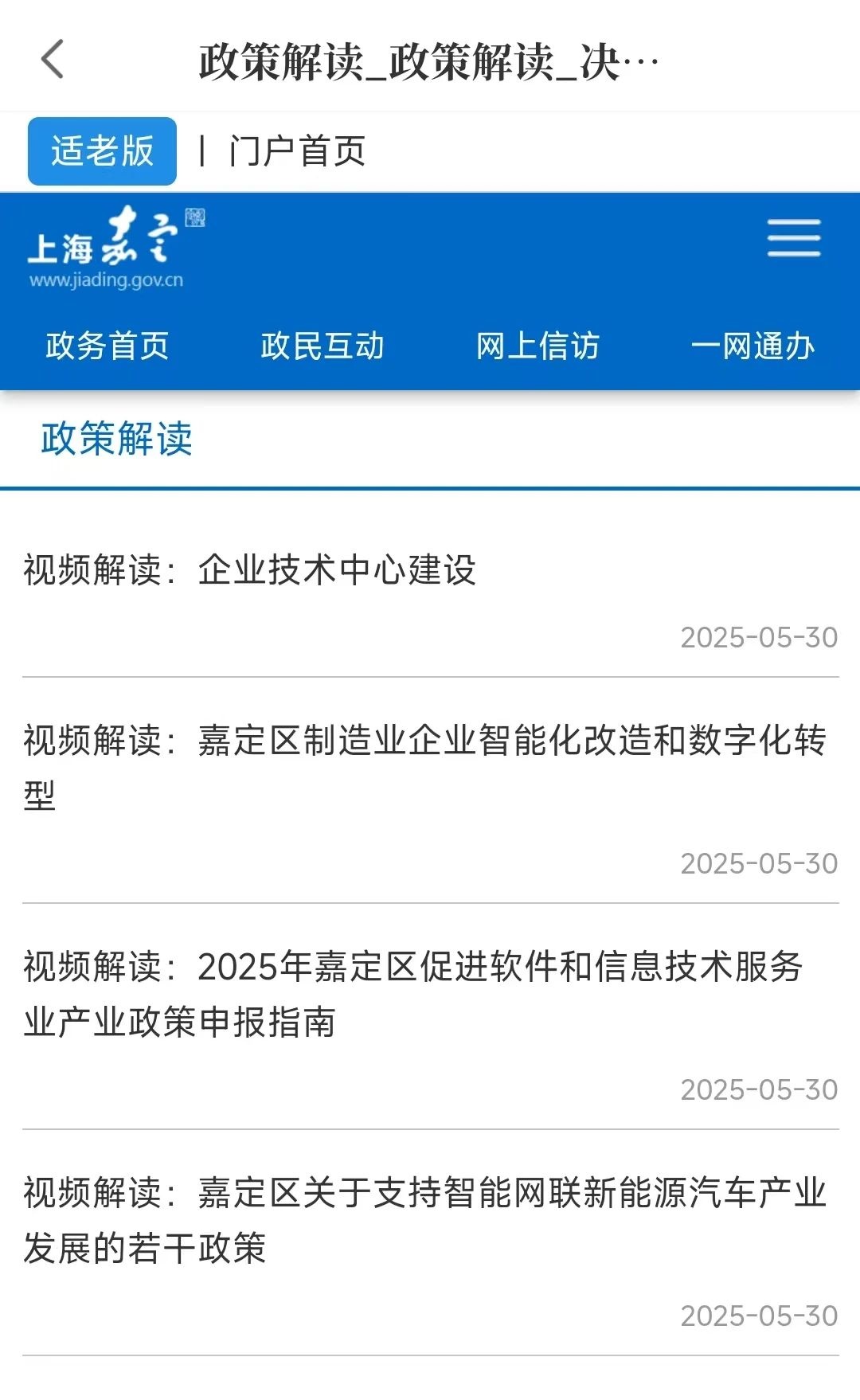Select the 政民互动 navigation item

point(322,346)
